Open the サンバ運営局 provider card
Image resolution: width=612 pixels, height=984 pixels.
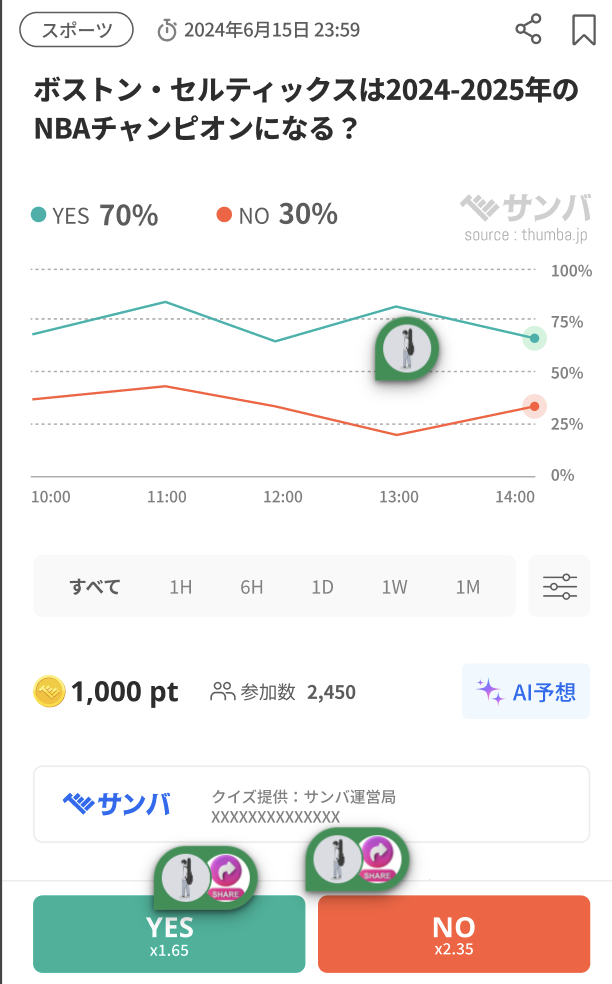pyautogui.click(x=311, y=805)
